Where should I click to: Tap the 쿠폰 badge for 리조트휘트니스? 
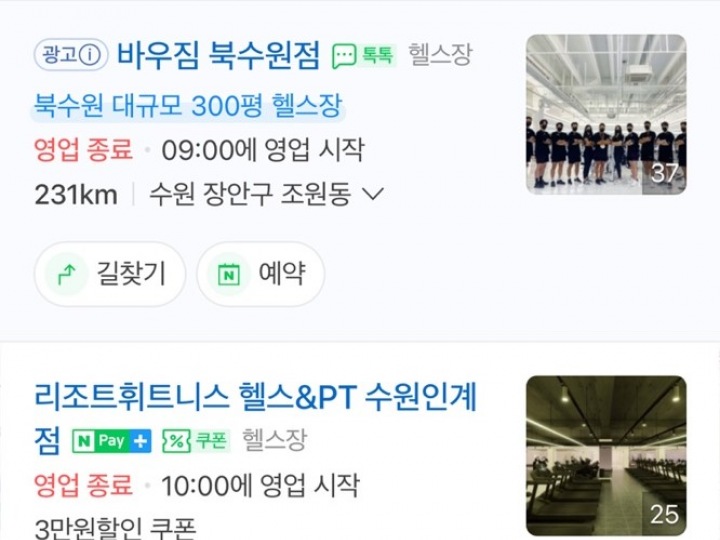coord(196,440)
